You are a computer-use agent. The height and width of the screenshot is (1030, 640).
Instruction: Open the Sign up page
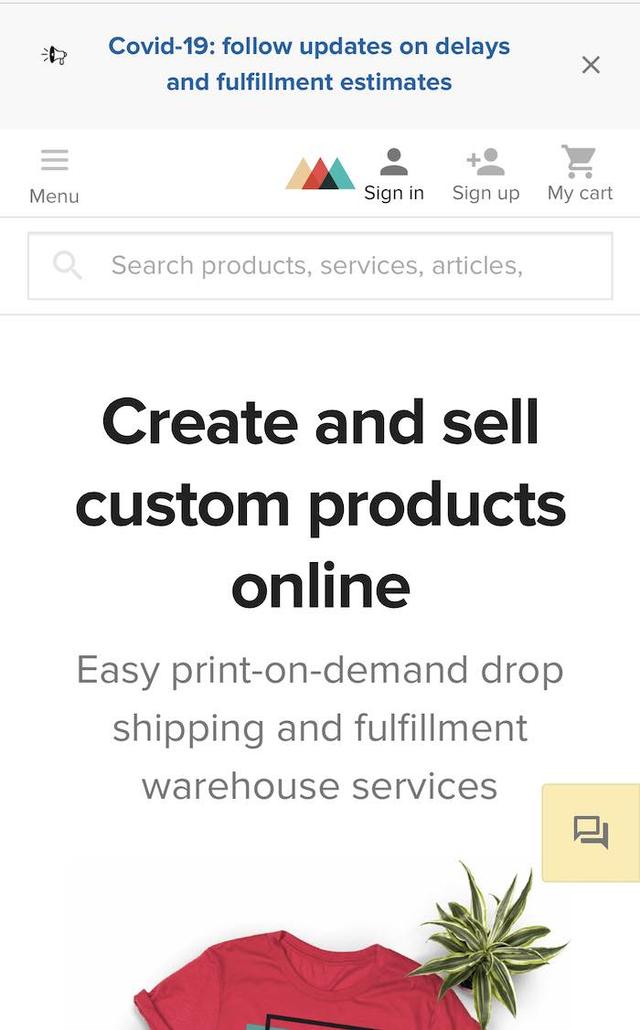click(486, 175)
